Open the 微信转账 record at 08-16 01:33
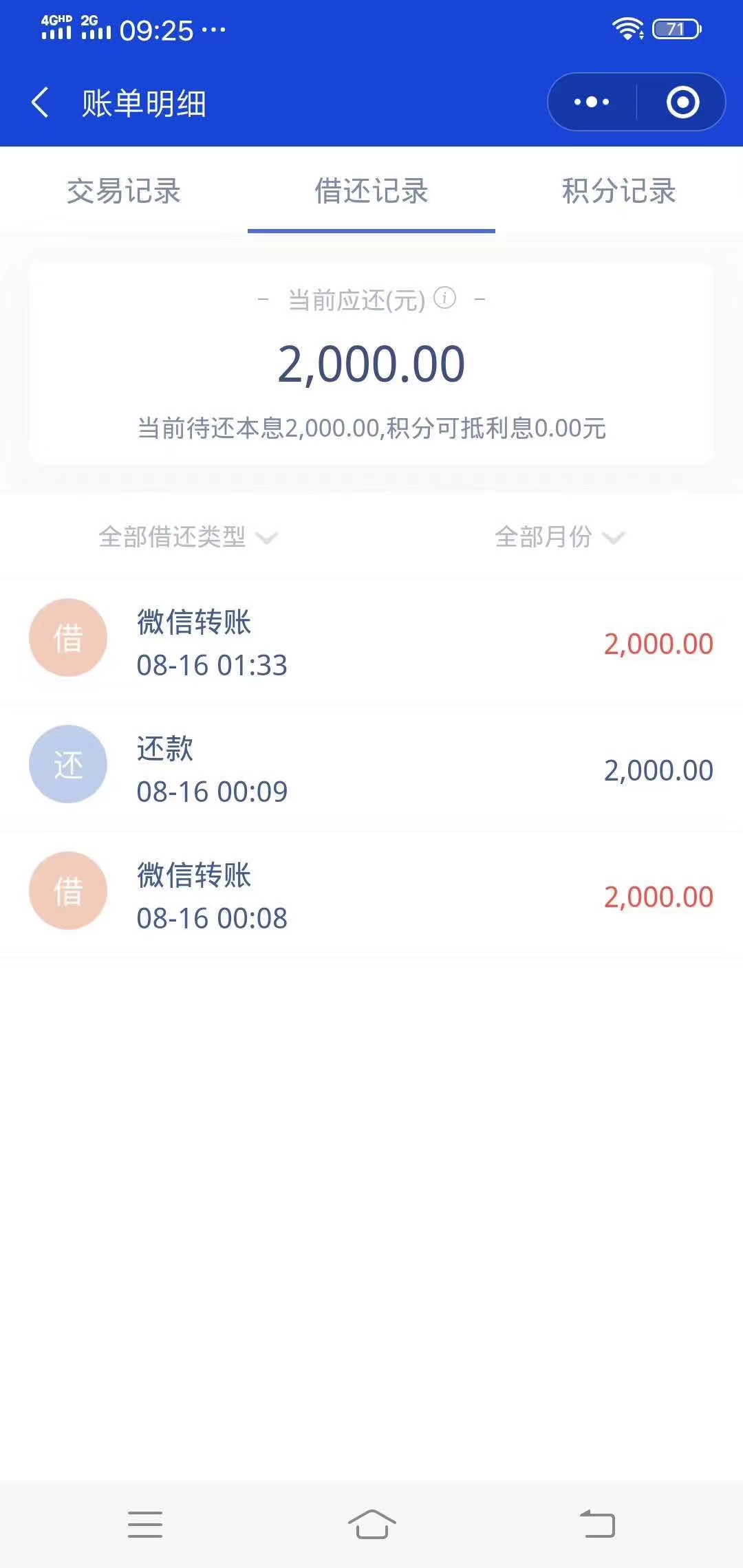Viewport: 743px width, 1568px height. 371,642
